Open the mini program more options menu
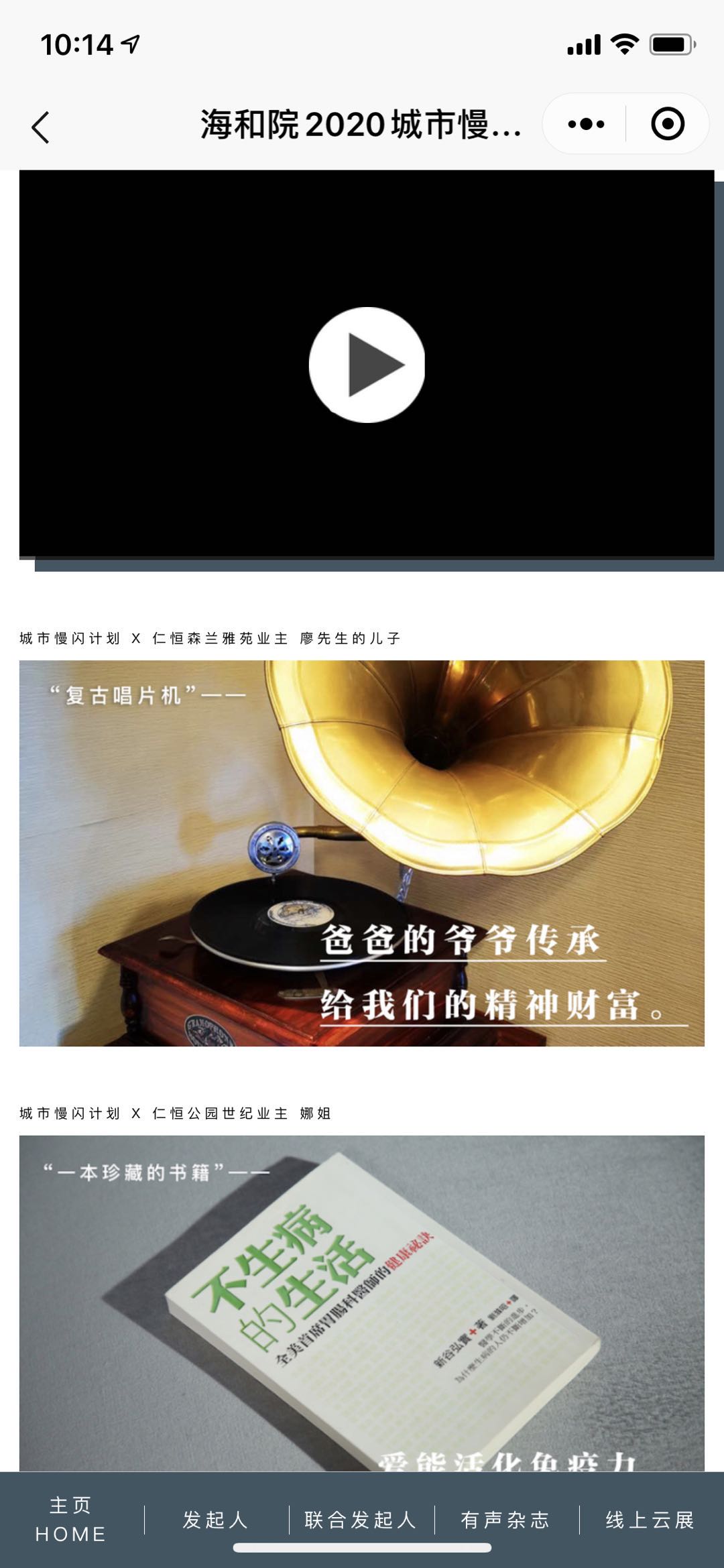Viewport: 724px width, 1568px height. 586,124
